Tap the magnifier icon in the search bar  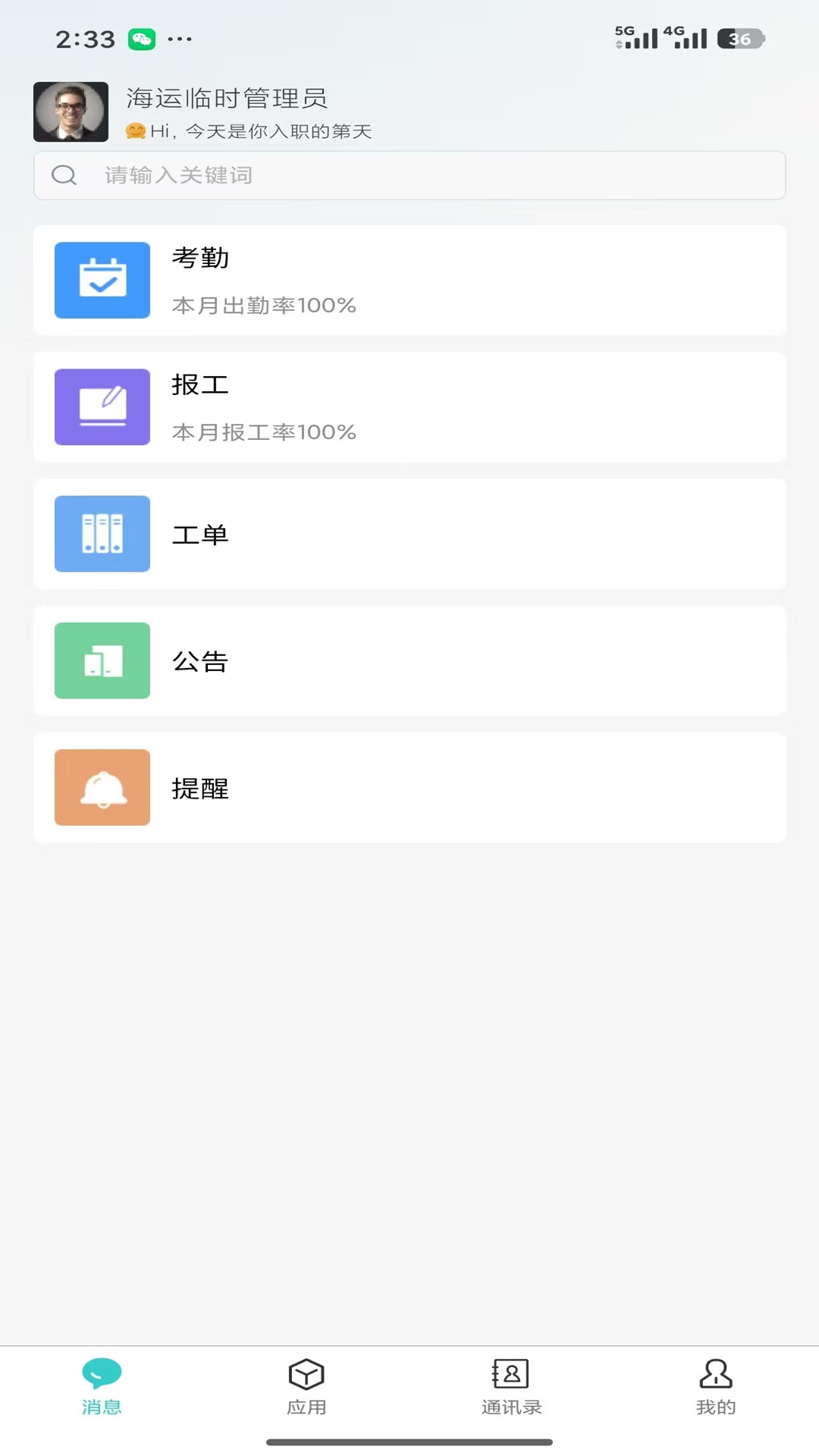64,175
